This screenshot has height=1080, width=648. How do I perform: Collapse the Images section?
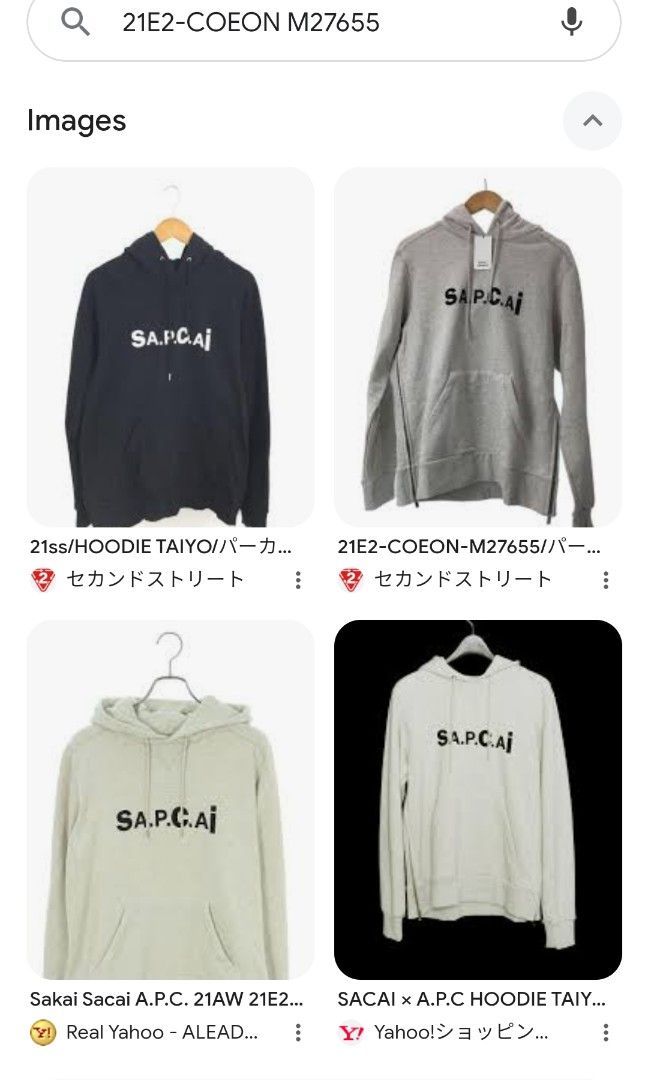click(x=592, y=121)
